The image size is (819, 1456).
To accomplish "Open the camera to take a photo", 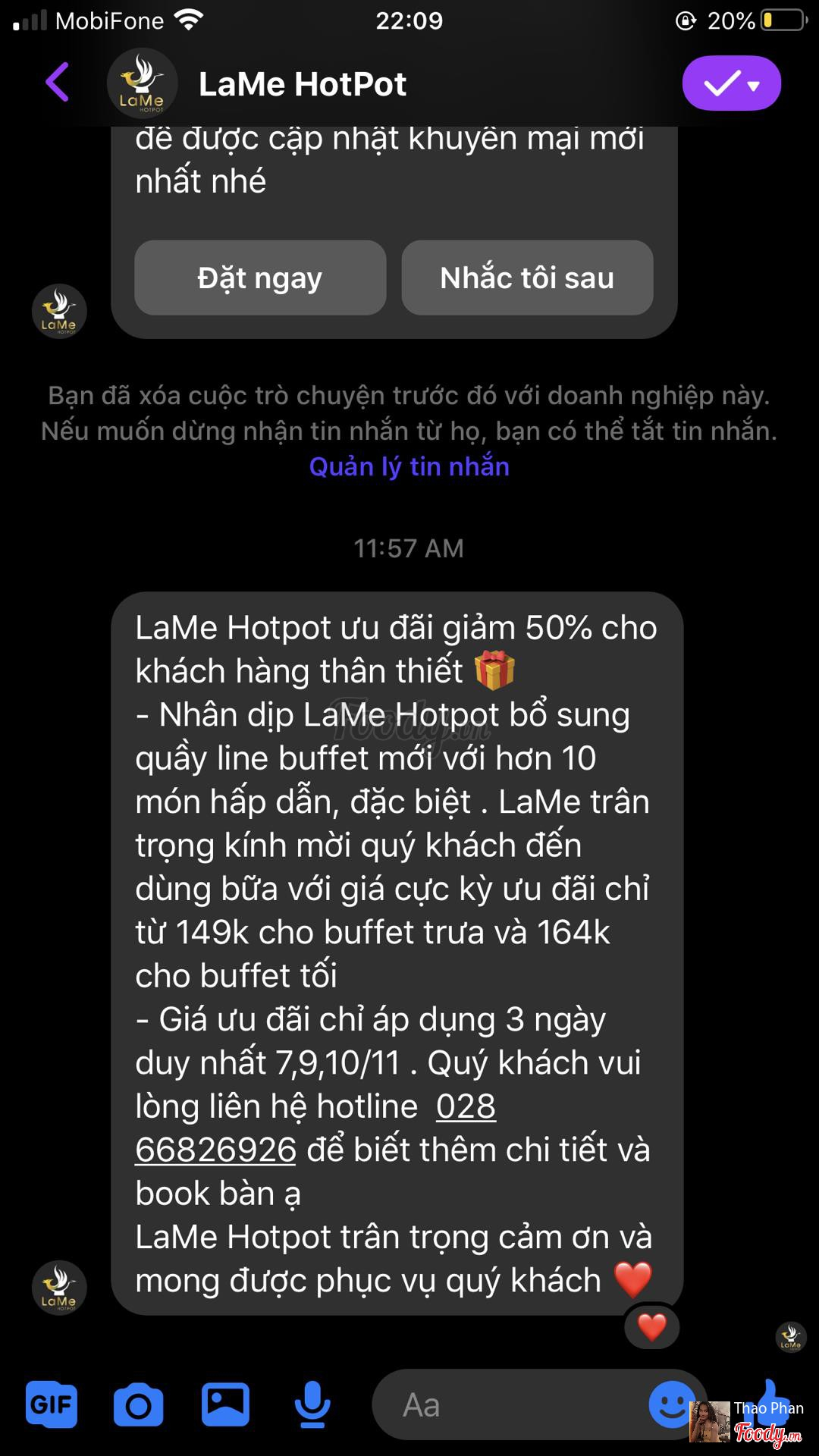I will tap(138, 1405).
